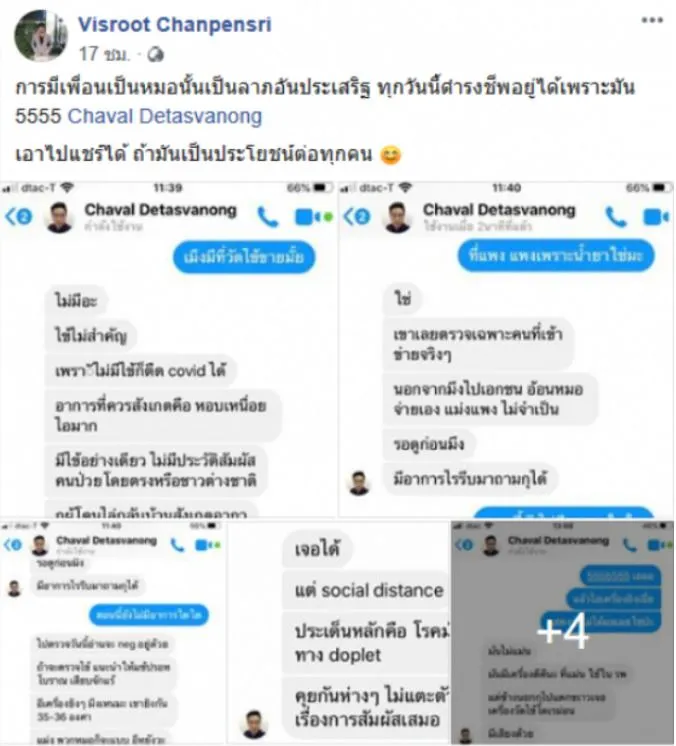View the bottom-left screenshot photo
This screenshot has height=746, width=676.
113,633
